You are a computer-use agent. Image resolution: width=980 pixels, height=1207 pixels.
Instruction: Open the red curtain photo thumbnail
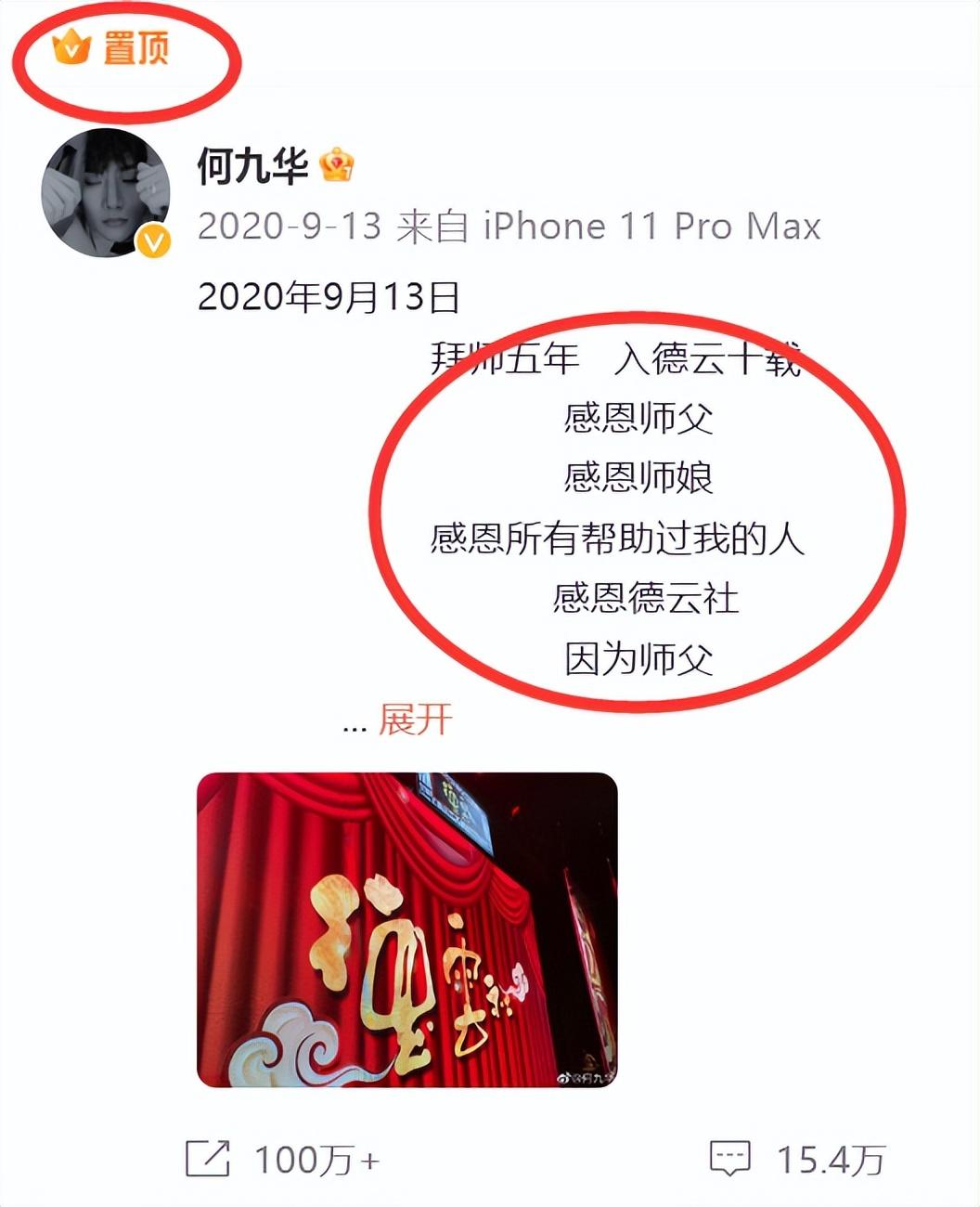click(406, 929)
